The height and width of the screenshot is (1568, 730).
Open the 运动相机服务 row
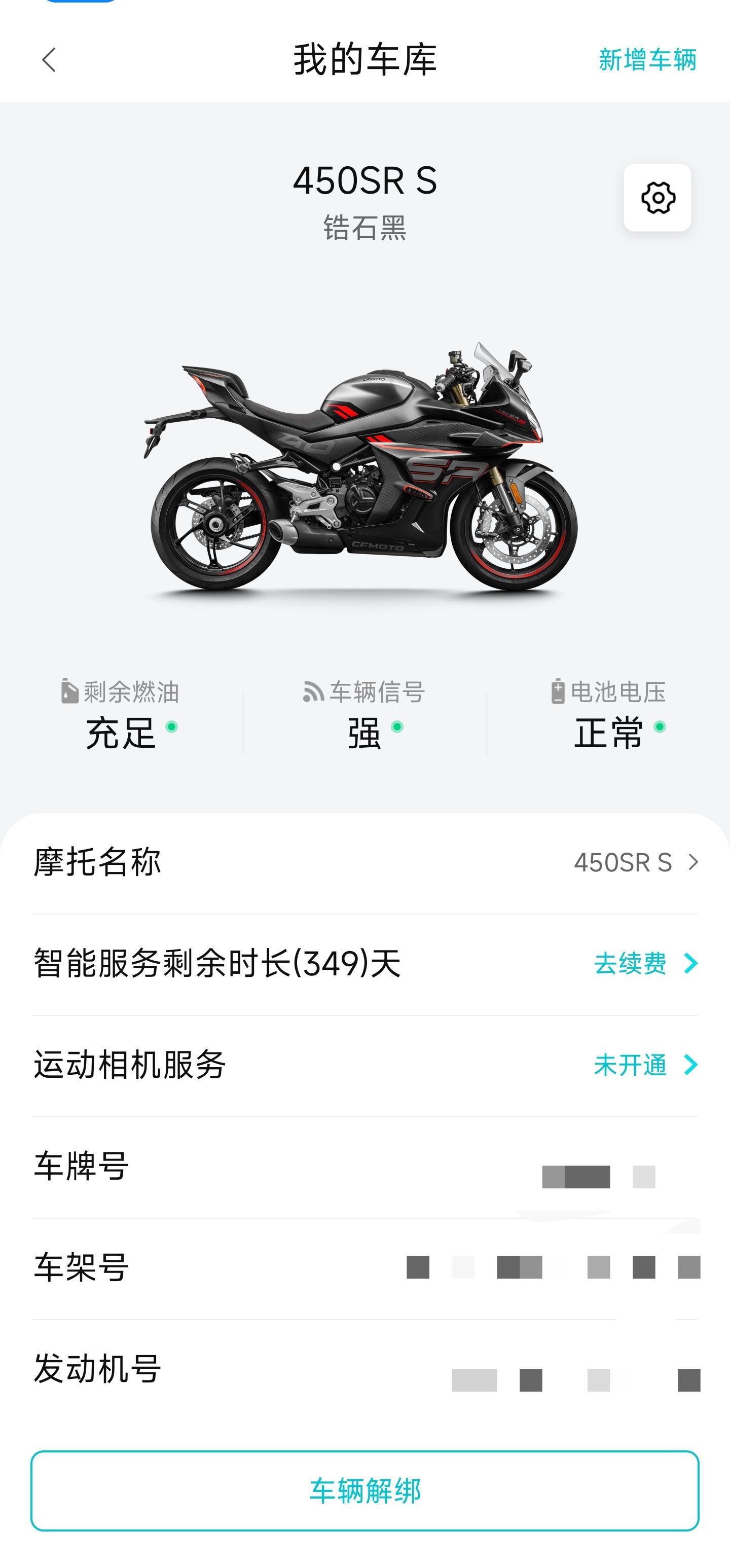[366, 1065]
